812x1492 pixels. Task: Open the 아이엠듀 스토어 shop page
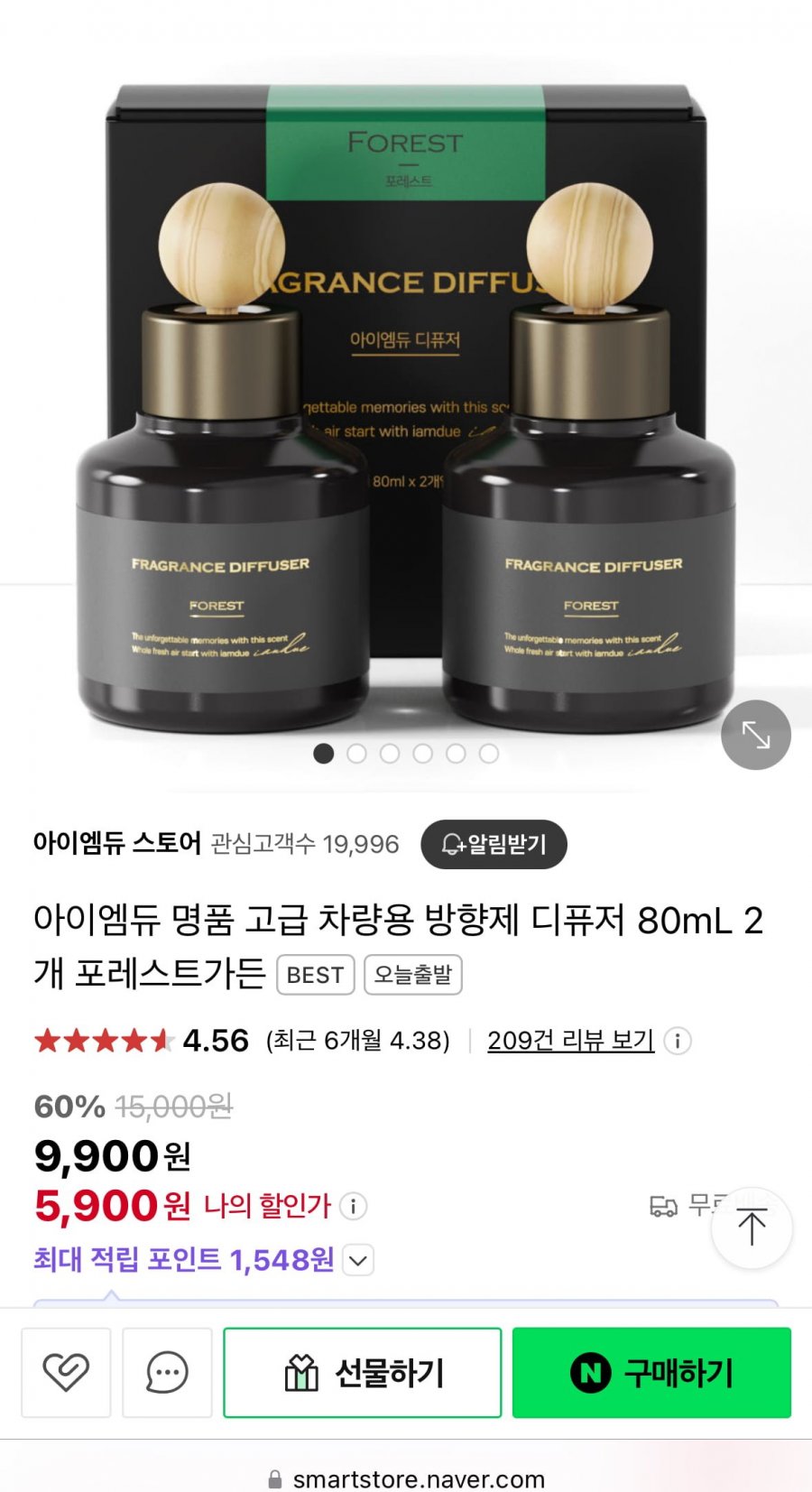point(117,843)
